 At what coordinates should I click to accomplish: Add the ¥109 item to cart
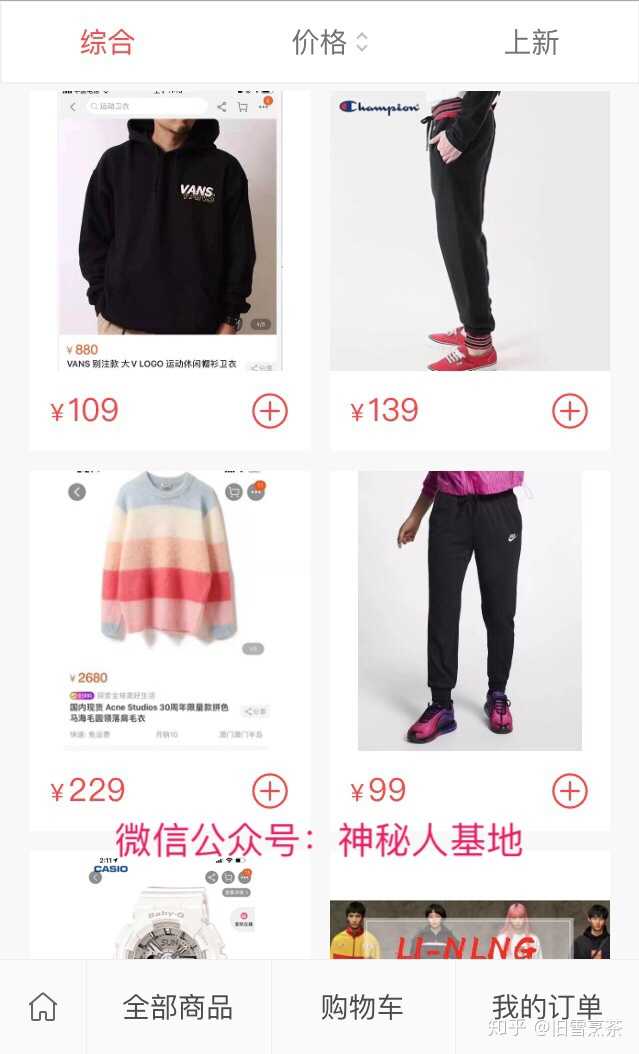[x=270, y=411]
